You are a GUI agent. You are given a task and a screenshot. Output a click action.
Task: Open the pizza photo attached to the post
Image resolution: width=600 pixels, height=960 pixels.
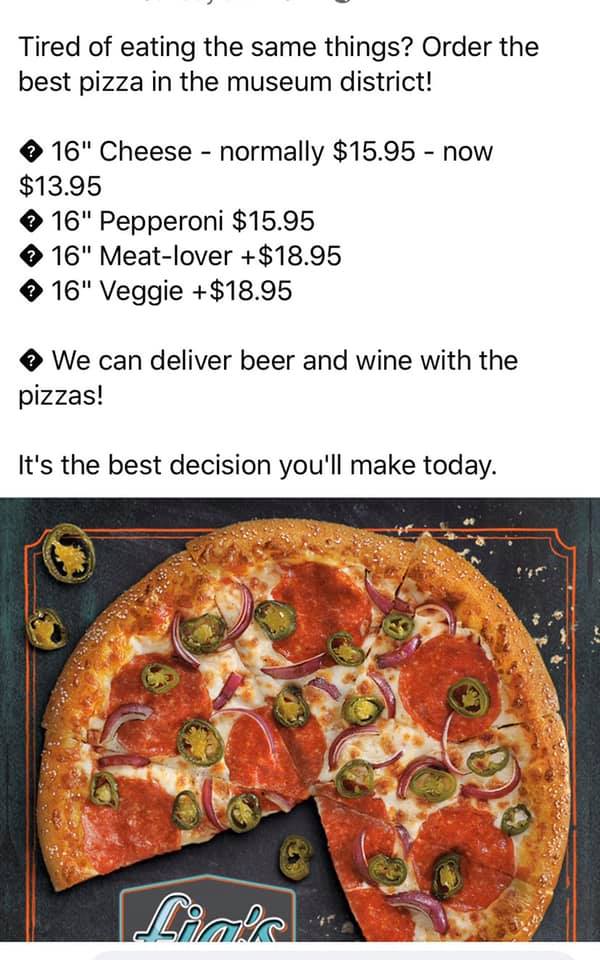300,720
